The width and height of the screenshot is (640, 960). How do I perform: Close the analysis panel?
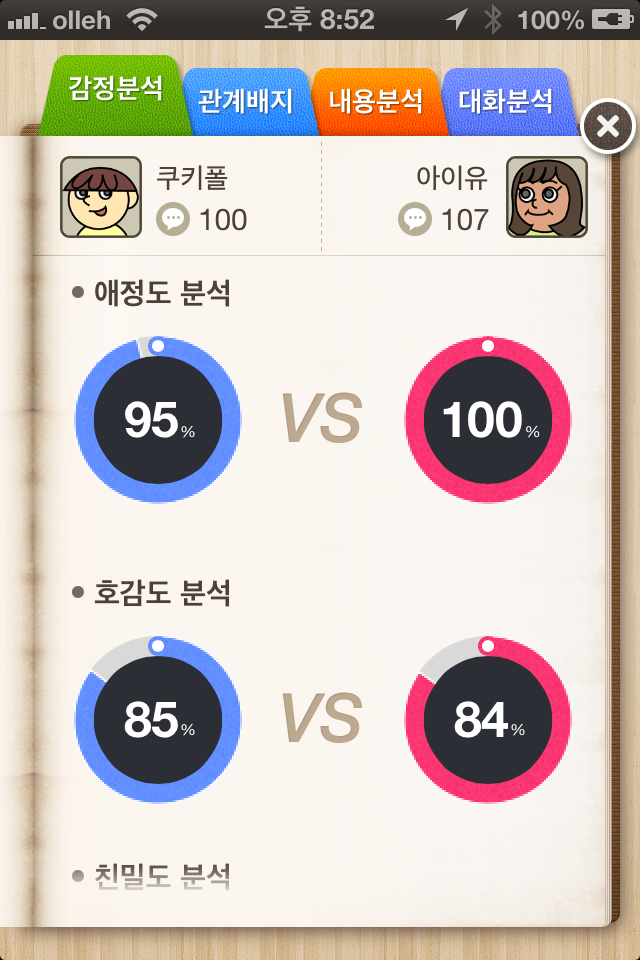[x=607, y=126]
